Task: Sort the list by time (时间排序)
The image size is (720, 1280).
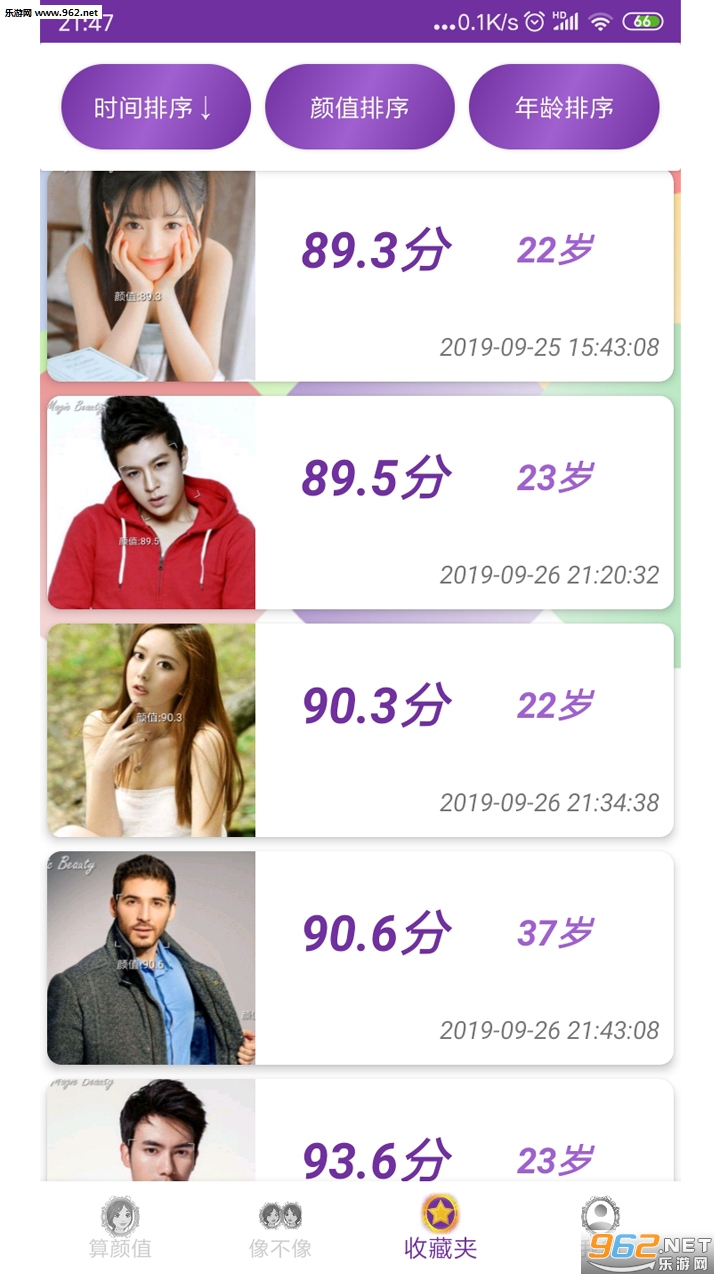Action: coord(155,108)
